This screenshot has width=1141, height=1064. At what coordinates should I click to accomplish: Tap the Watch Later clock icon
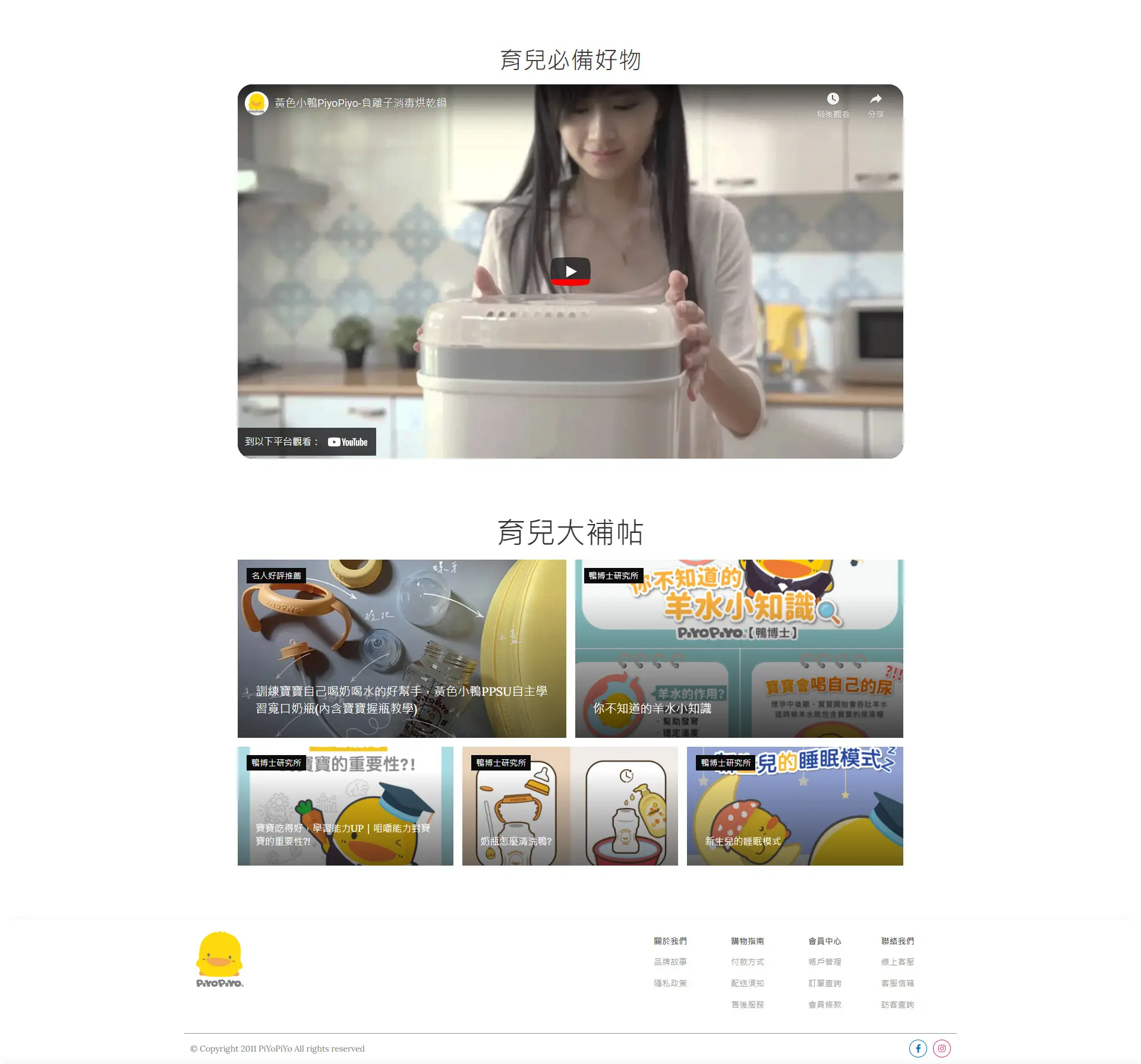[833, 99]
